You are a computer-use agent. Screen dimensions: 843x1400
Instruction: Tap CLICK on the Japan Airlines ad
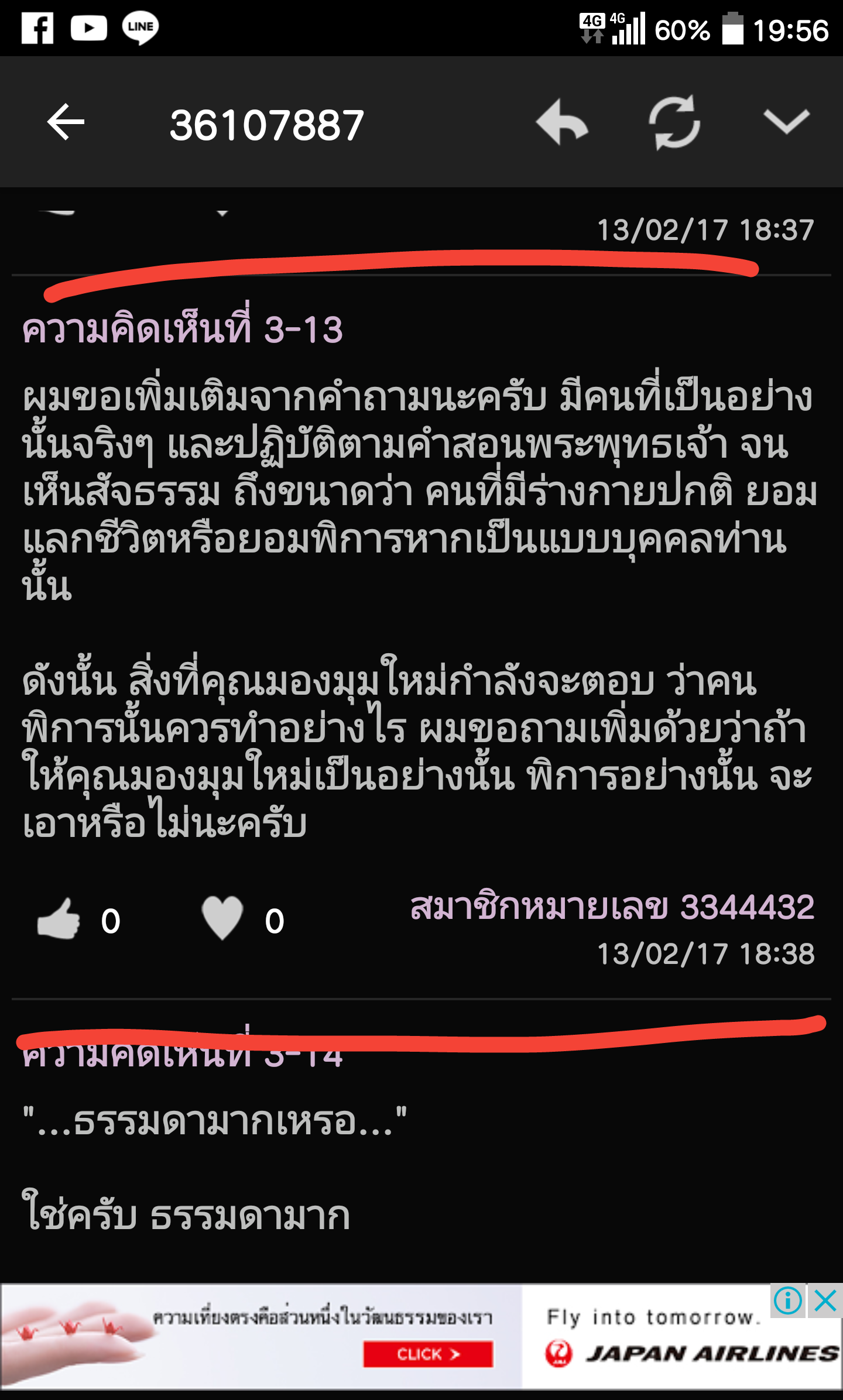(x=428, y=1354)
